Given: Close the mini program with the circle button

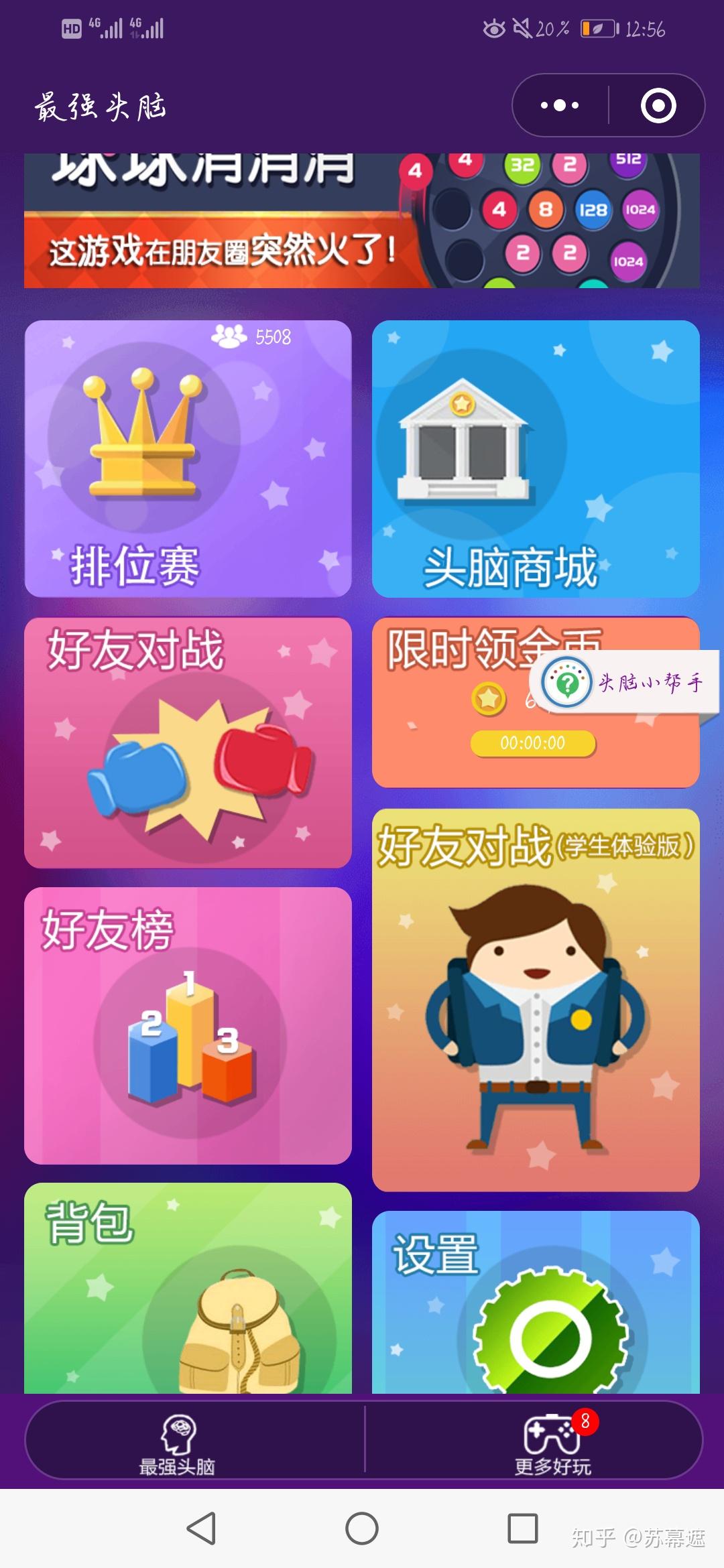Looking at the screenshot, I should coord(658,106).
